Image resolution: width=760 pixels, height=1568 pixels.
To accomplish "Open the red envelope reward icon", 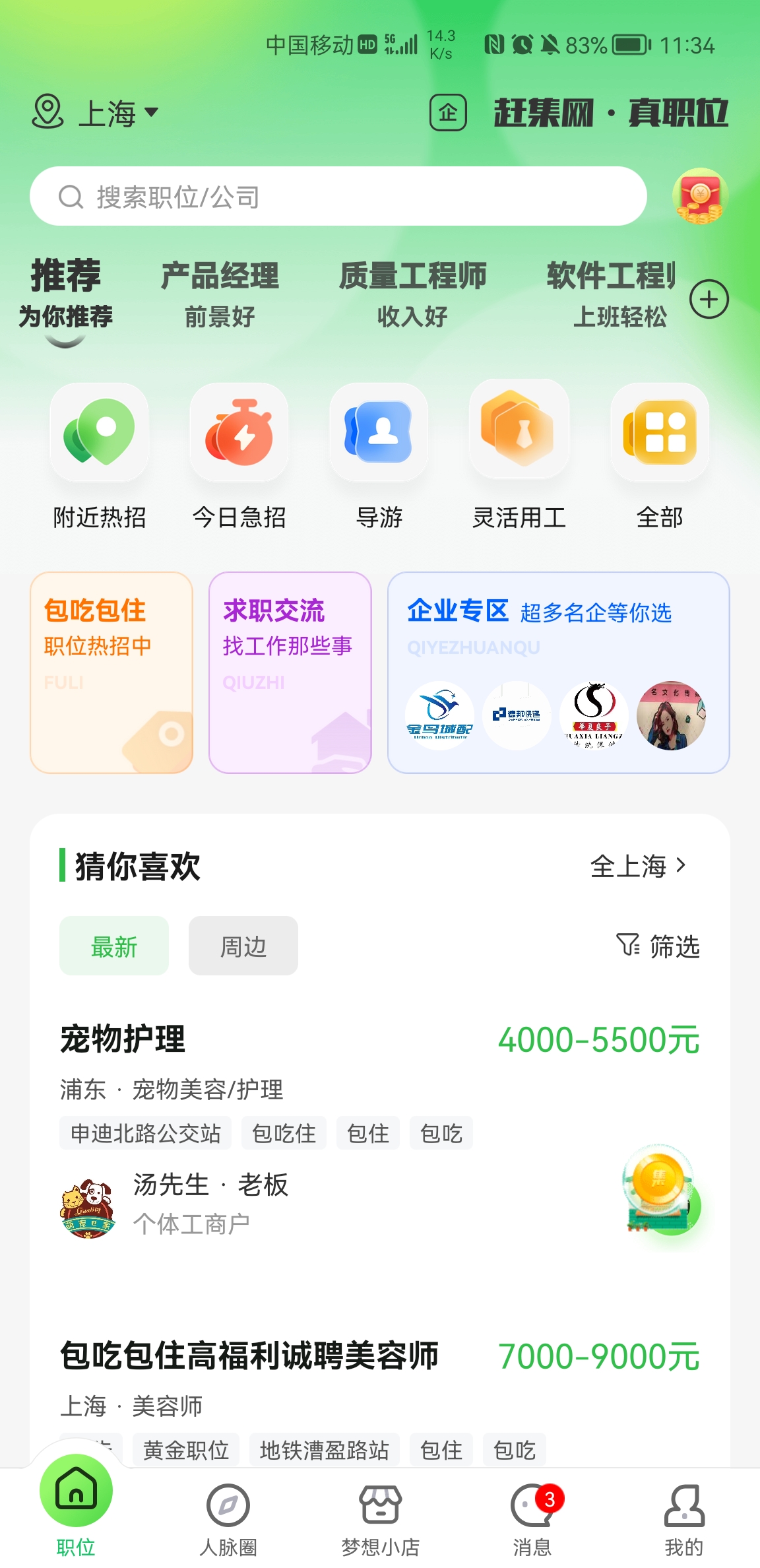I will 700,197.
